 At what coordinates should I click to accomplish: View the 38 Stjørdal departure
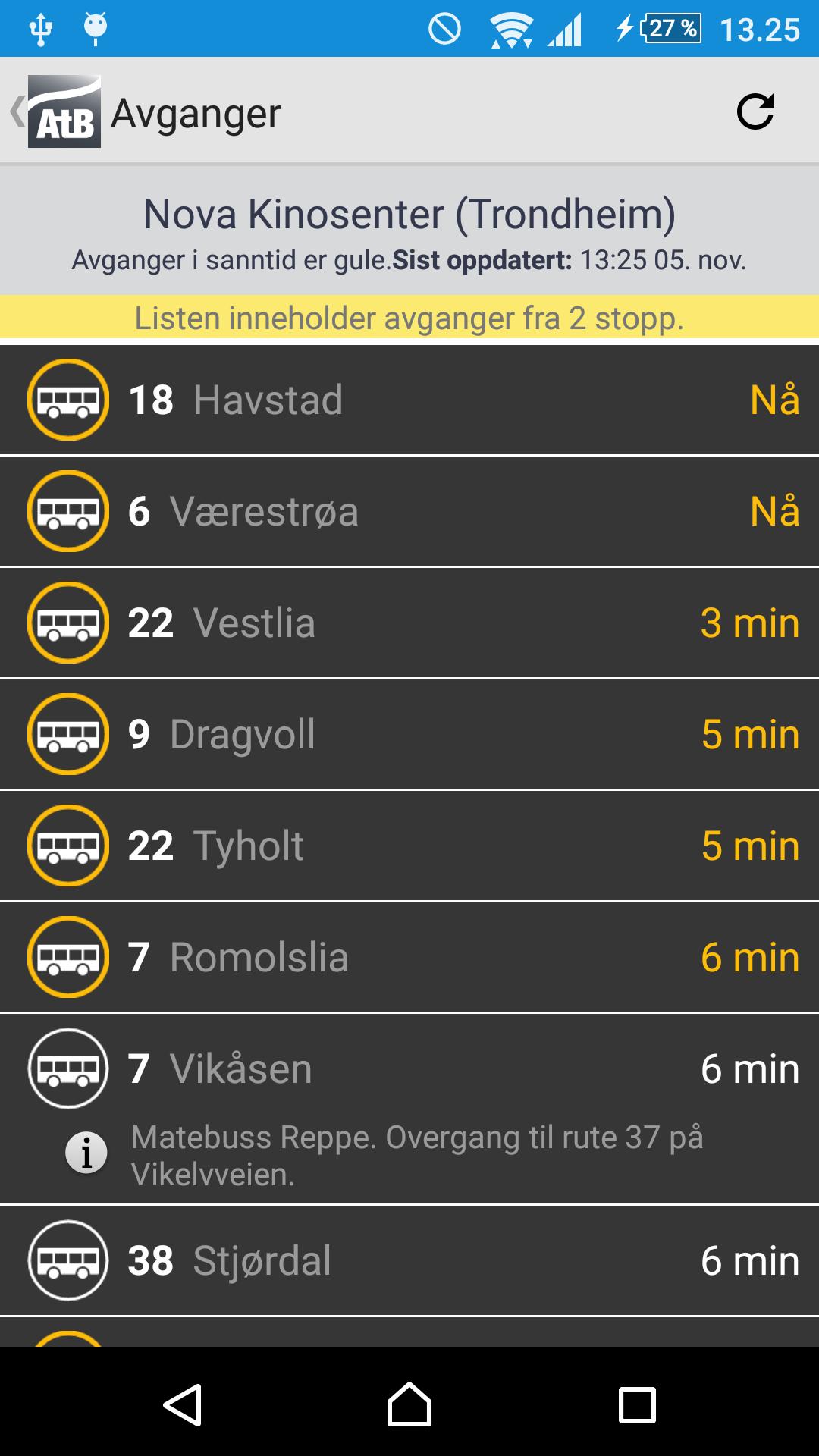pos(409,1260)
